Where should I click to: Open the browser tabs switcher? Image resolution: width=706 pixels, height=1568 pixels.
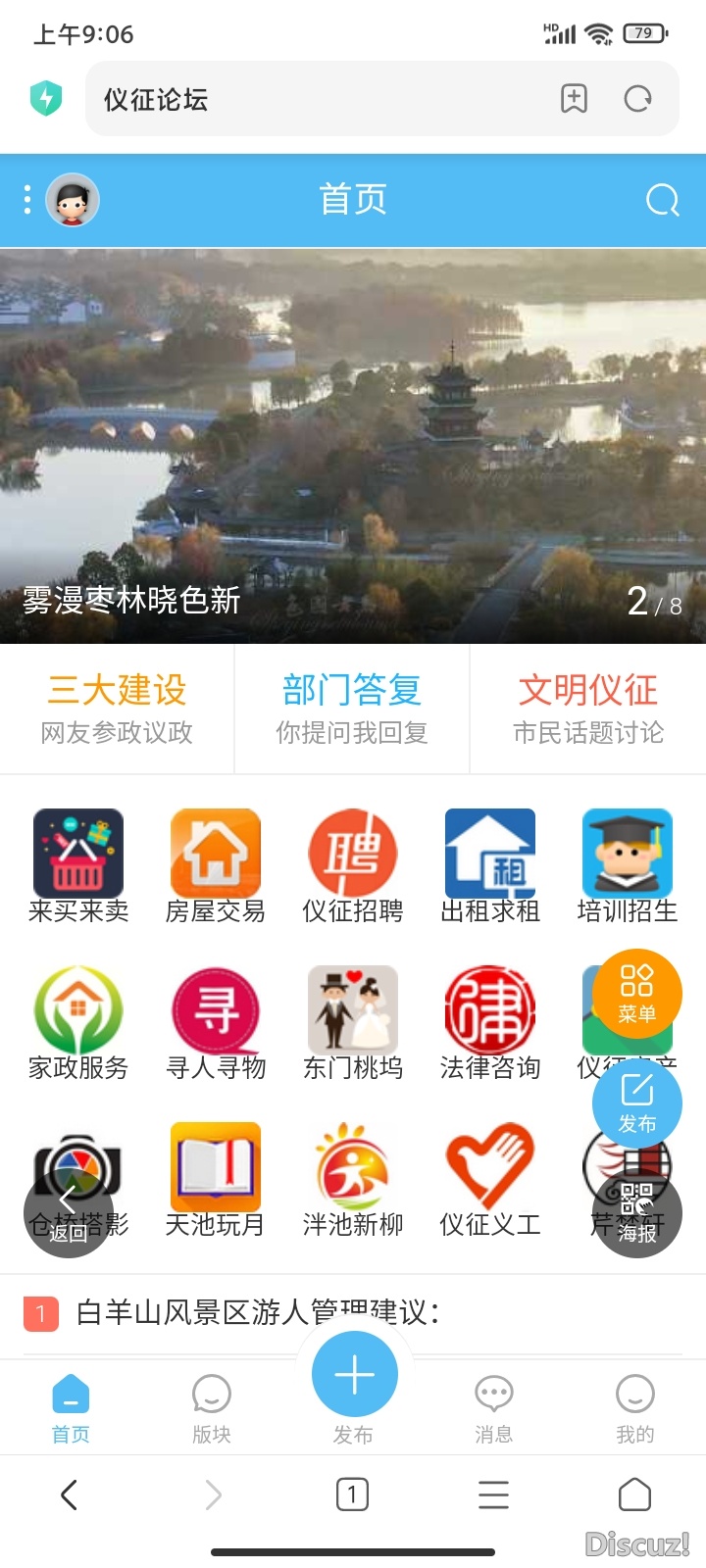352,1494
